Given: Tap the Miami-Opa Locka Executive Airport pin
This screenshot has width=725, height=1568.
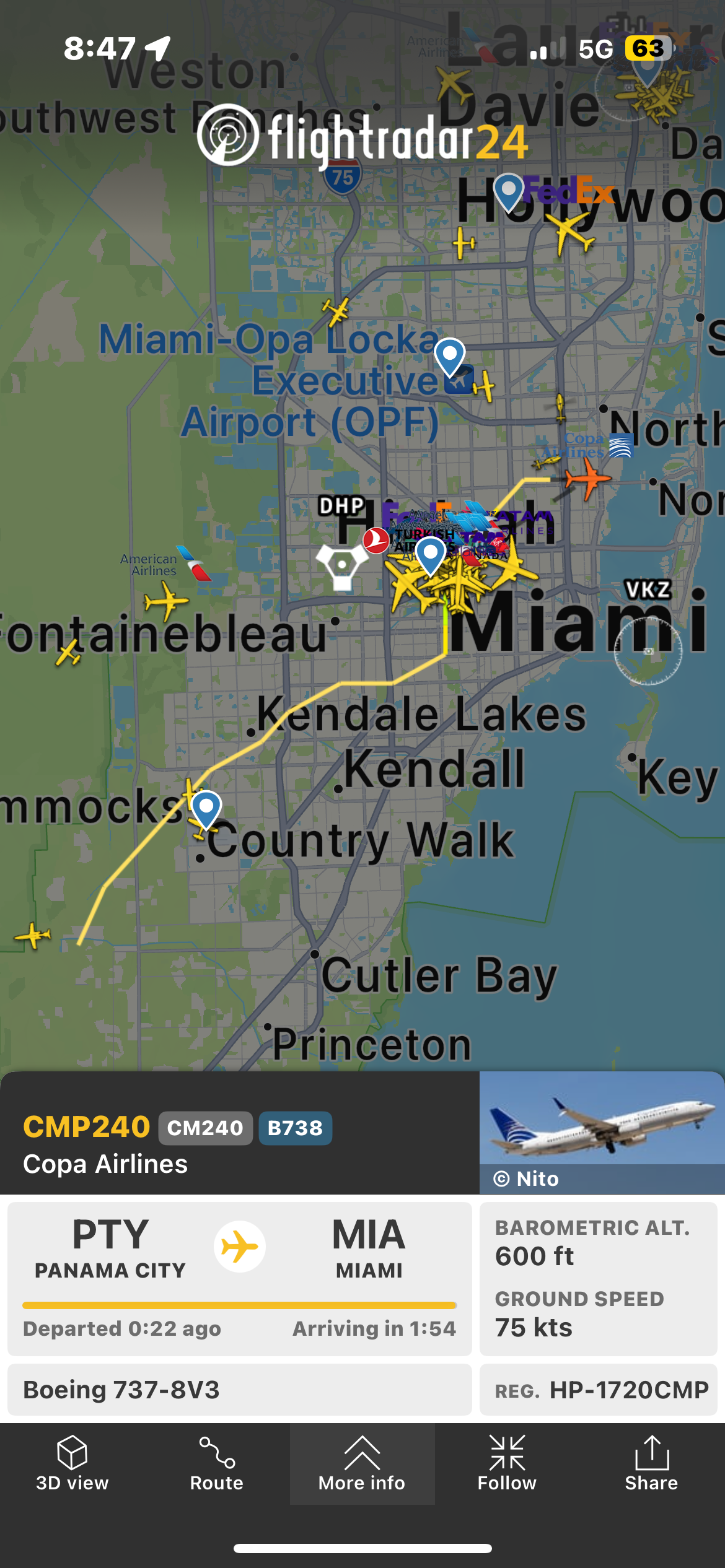Looking at the screenshot, I should [x=450, y=355].
